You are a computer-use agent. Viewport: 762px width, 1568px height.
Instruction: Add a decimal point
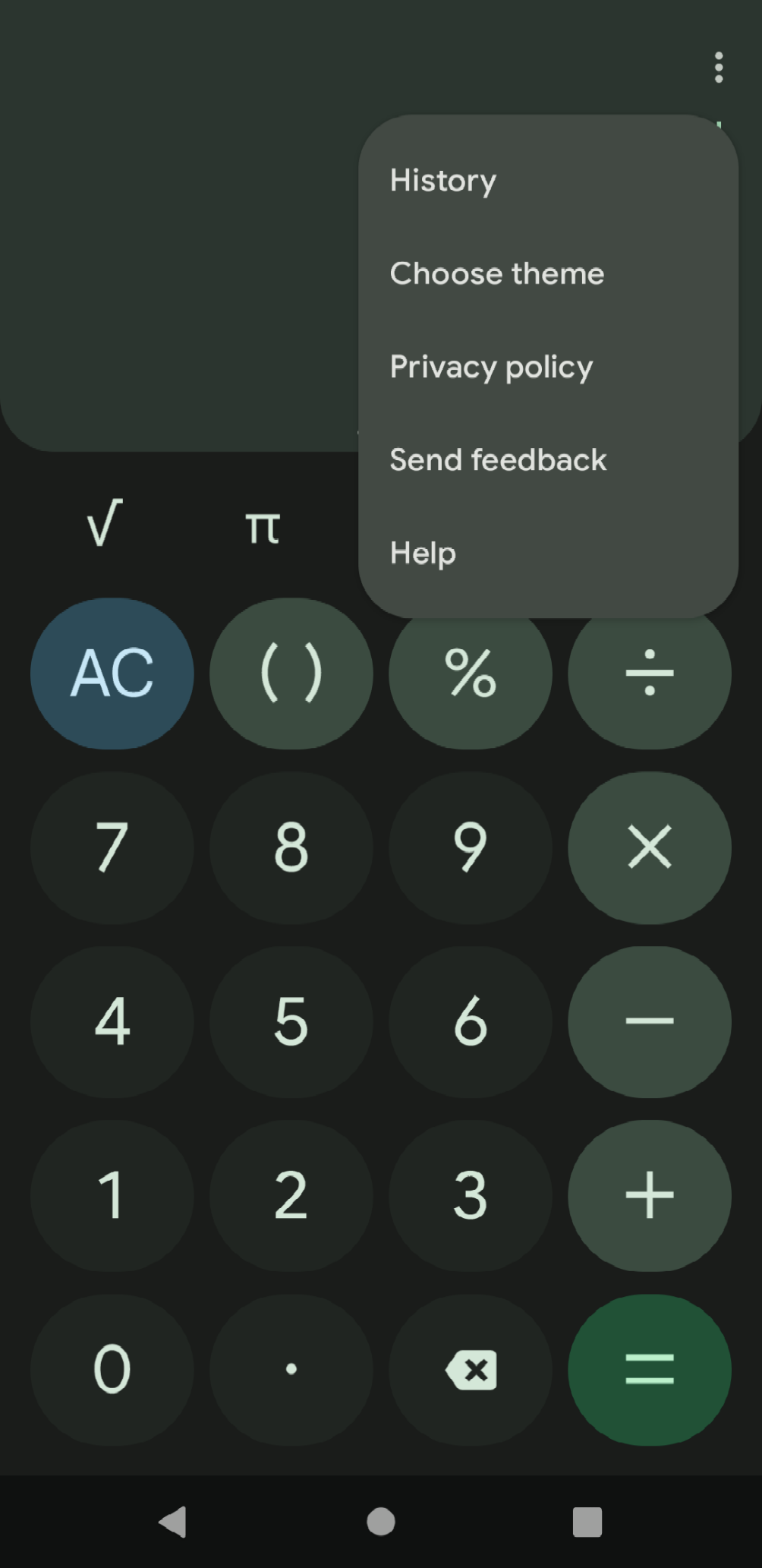(291, 1370)
